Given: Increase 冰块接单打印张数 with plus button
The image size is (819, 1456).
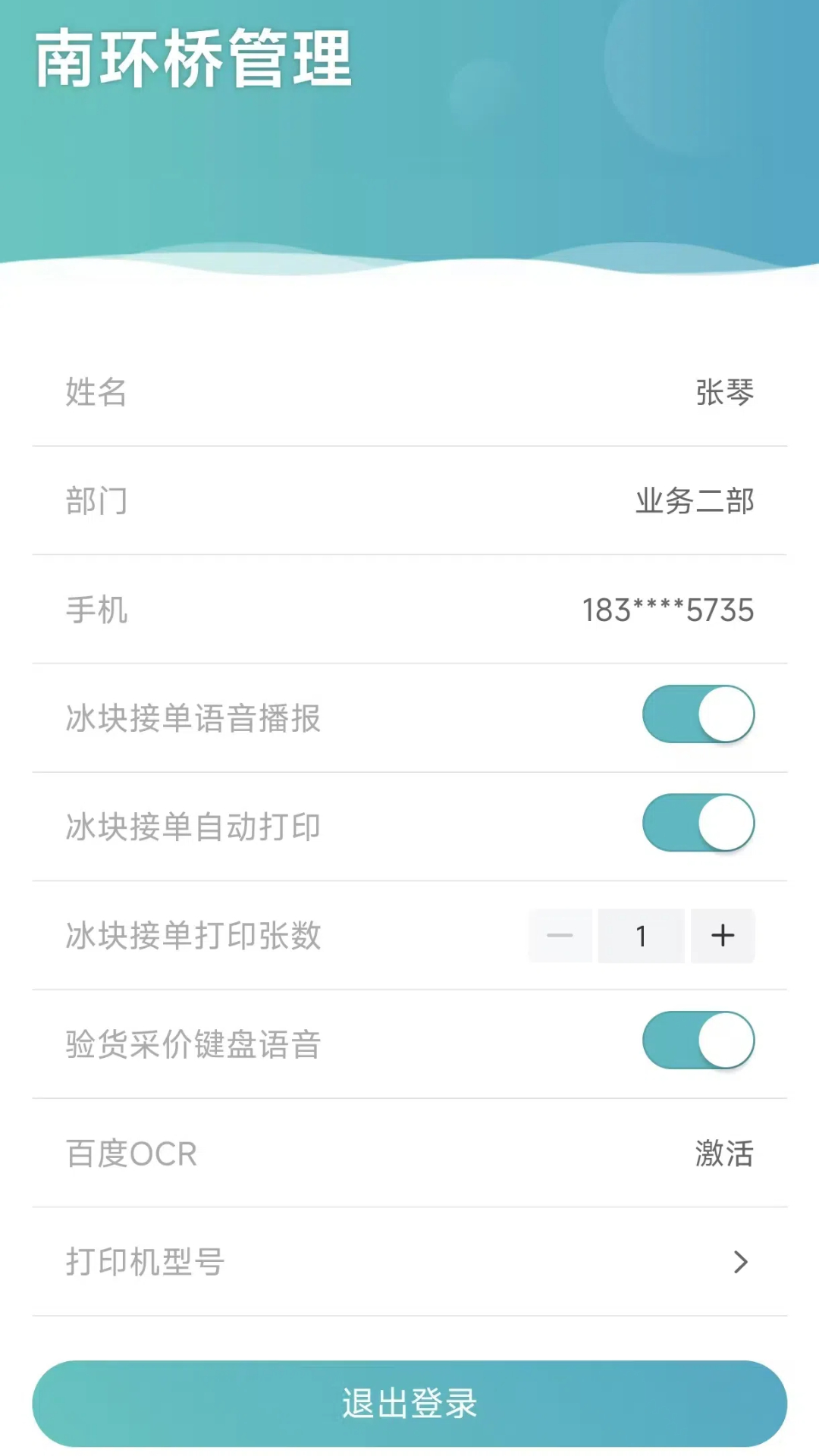Looking at the screenshot, I should tap(723, 936).
